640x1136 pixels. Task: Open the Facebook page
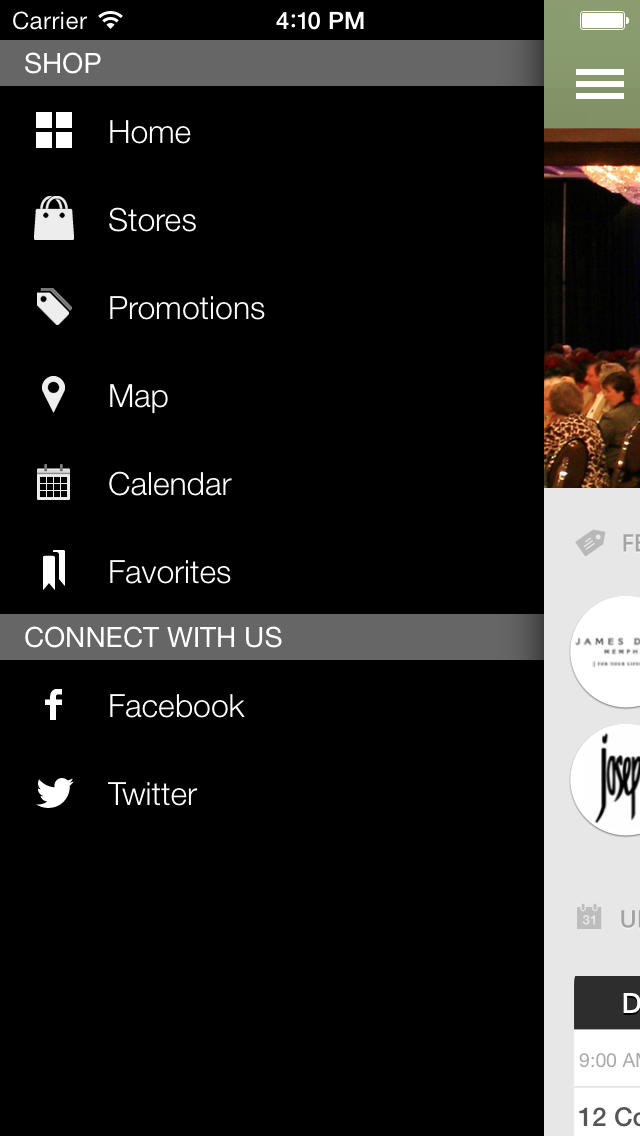pos(272,705)
